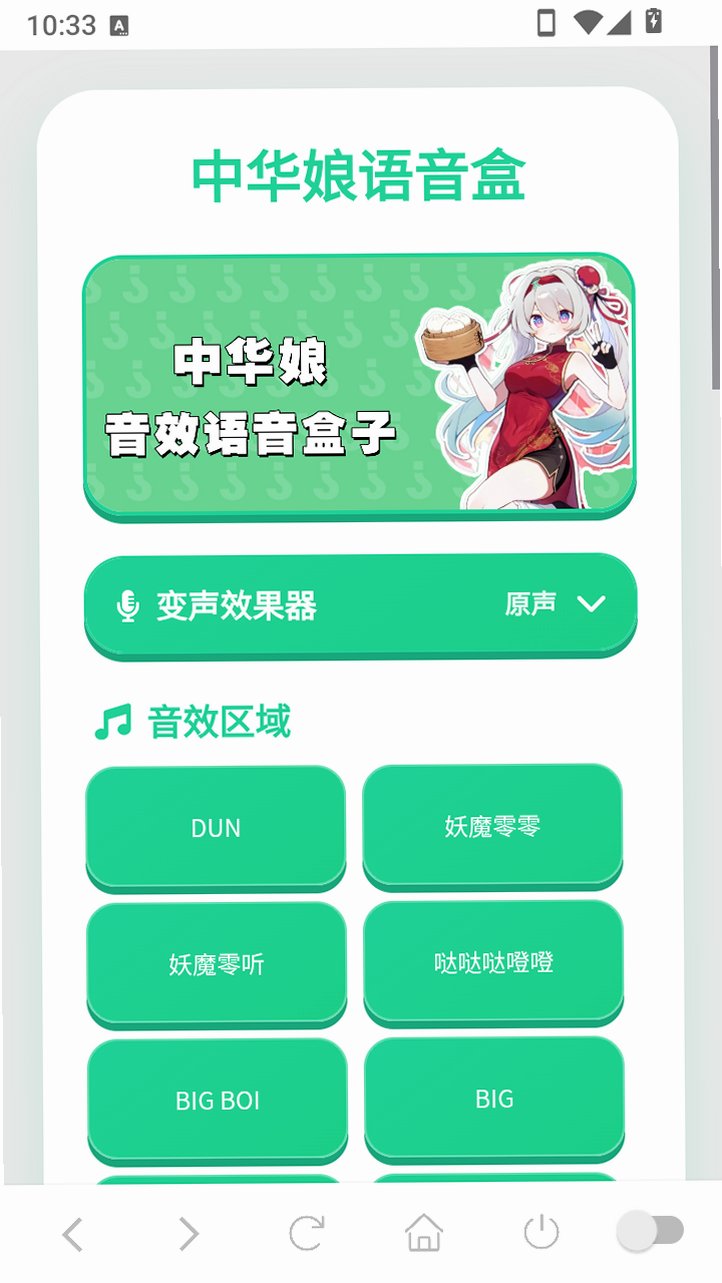Trigger the BIG BOI sound button
Viewport: 722px width, 1283px height.
click(x=218, y=1100)
